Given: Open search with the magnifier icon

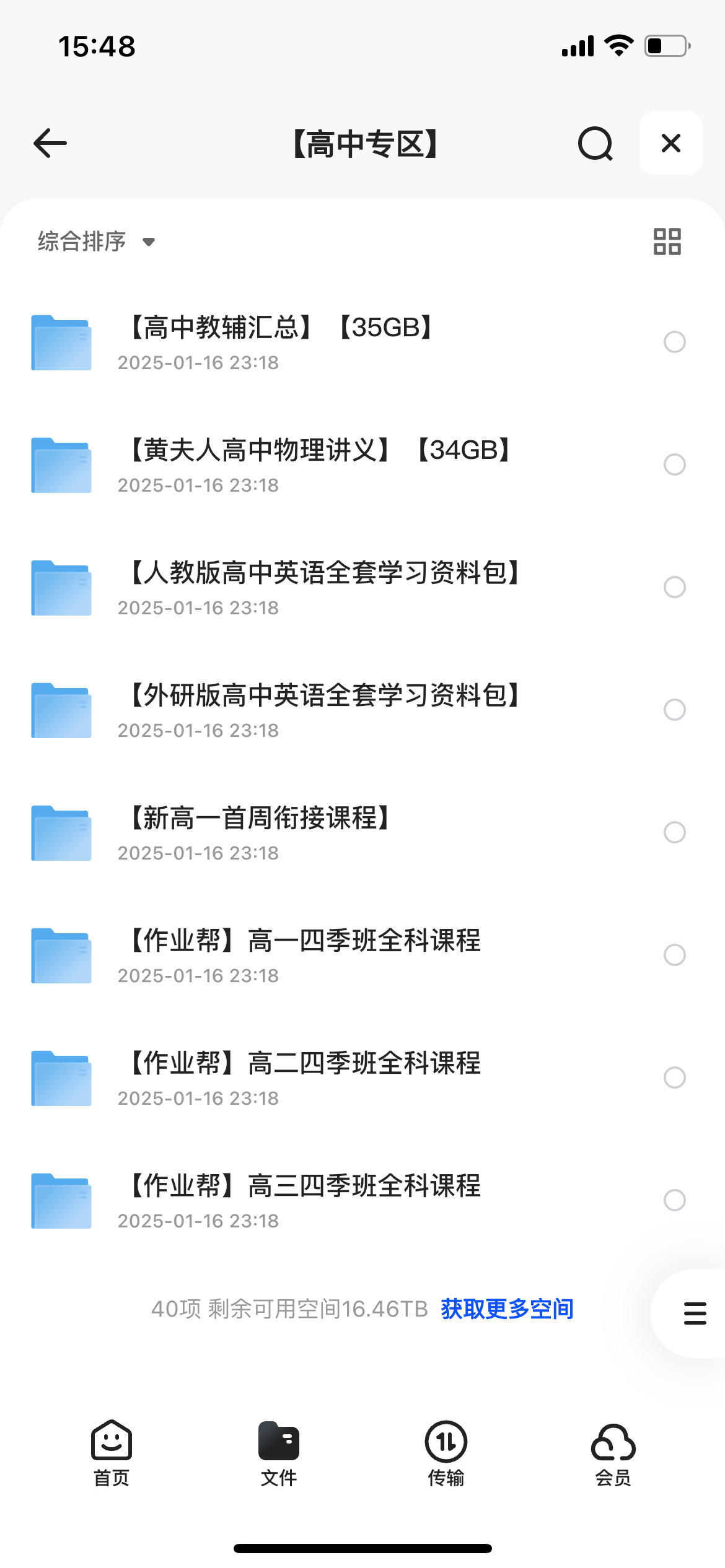Looking at the screenshot, I should coord(595,144).
